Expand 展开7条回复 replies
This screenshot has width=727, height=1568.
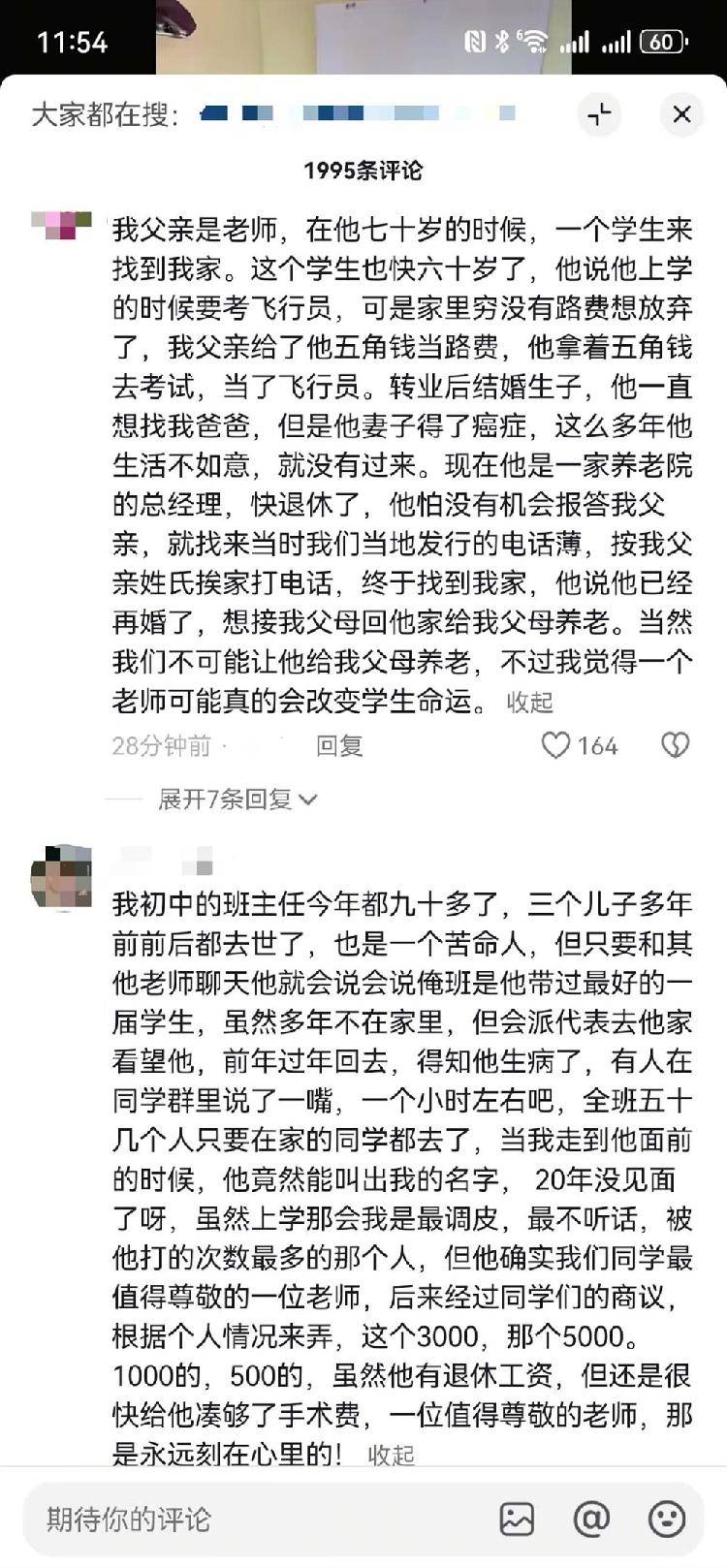pos(237,799)
